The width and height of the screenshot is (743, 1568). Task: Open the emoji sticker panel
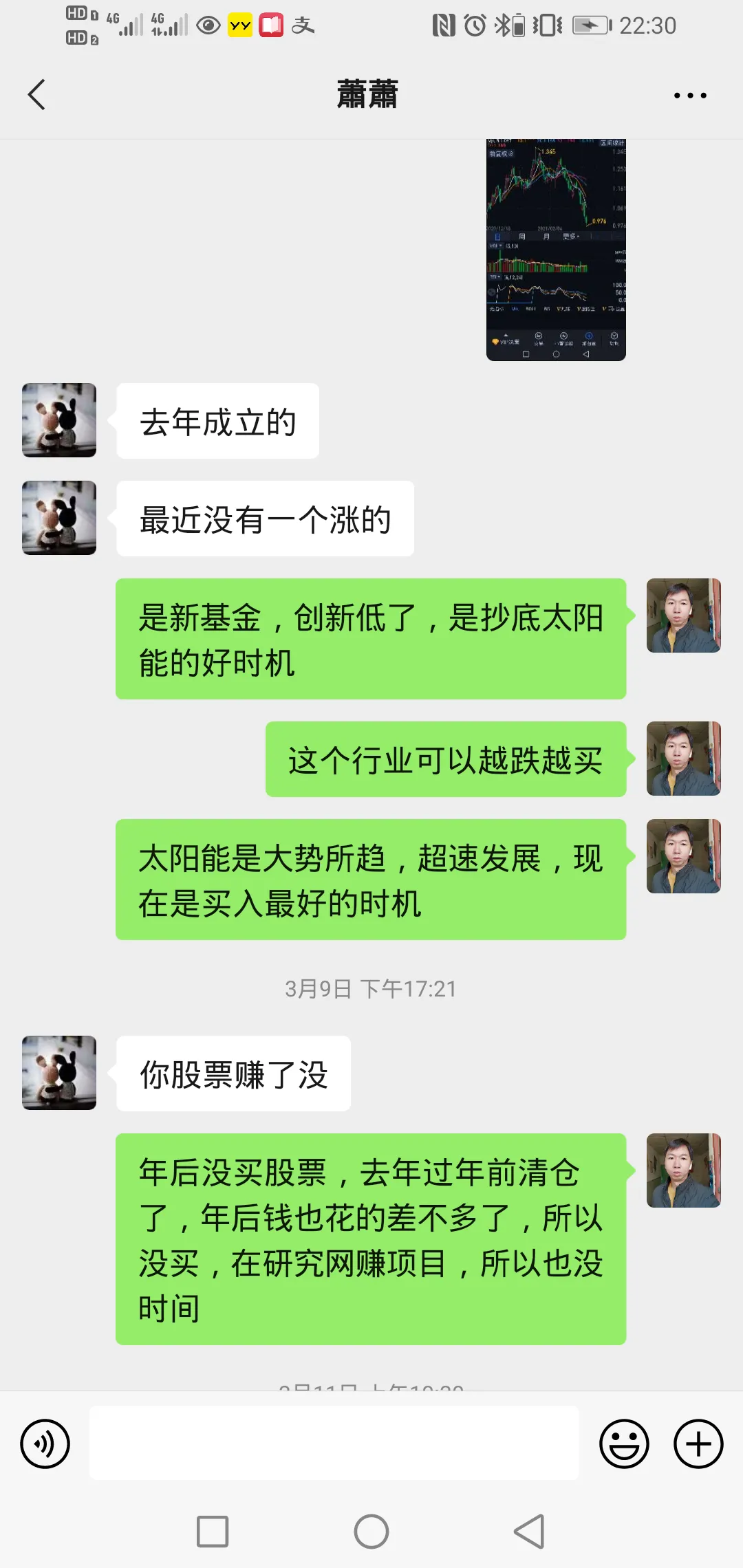(x=624, y=1444)
